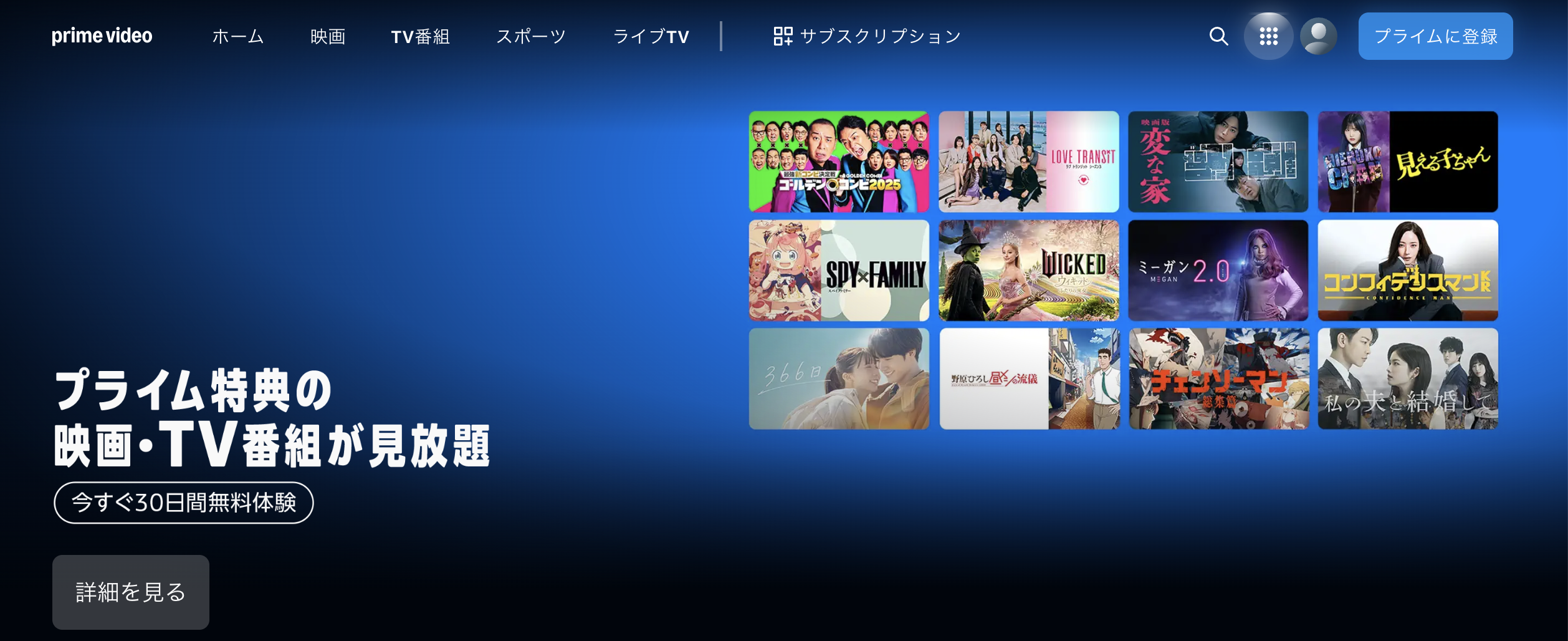Open the search magnifier icon
1568x641 pixels.
click(x=1218, y=36)
